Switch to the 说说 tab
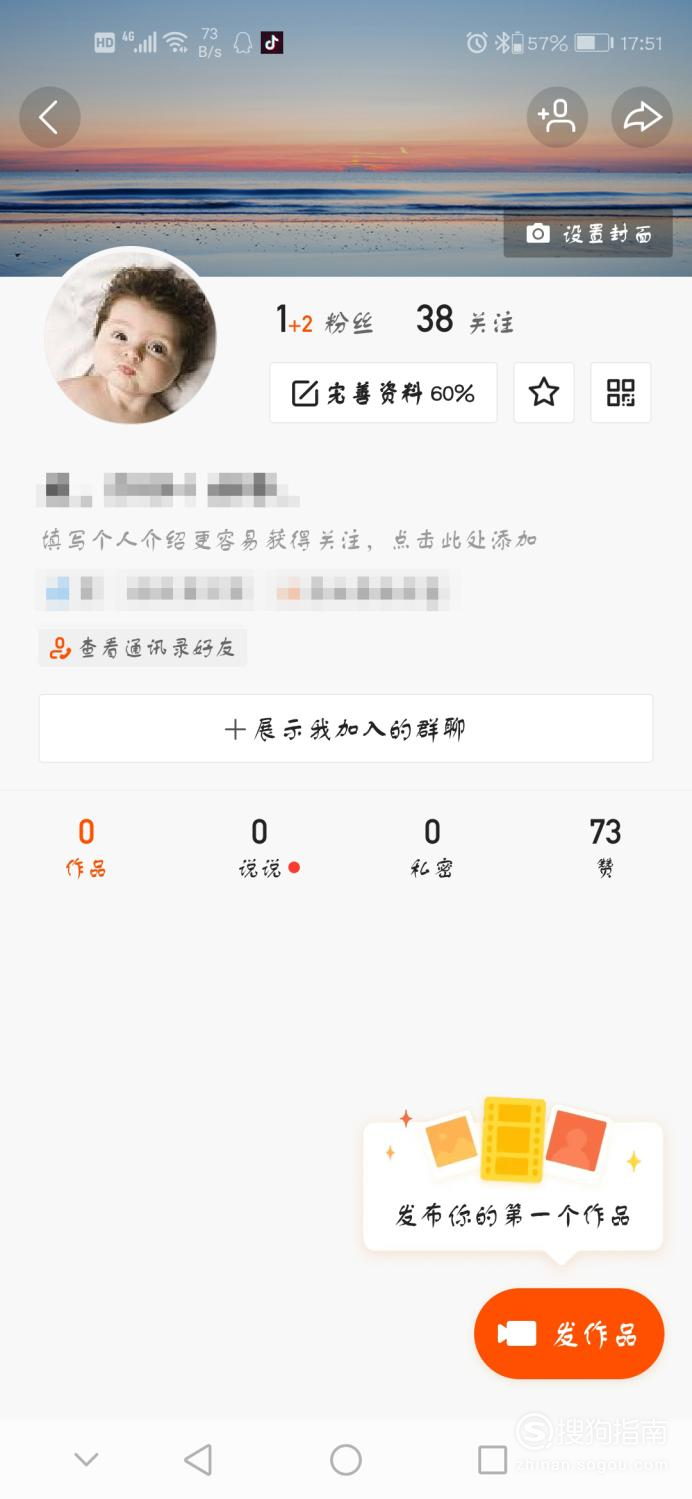The image size is (692, 1499). click(x=260, y=848)
